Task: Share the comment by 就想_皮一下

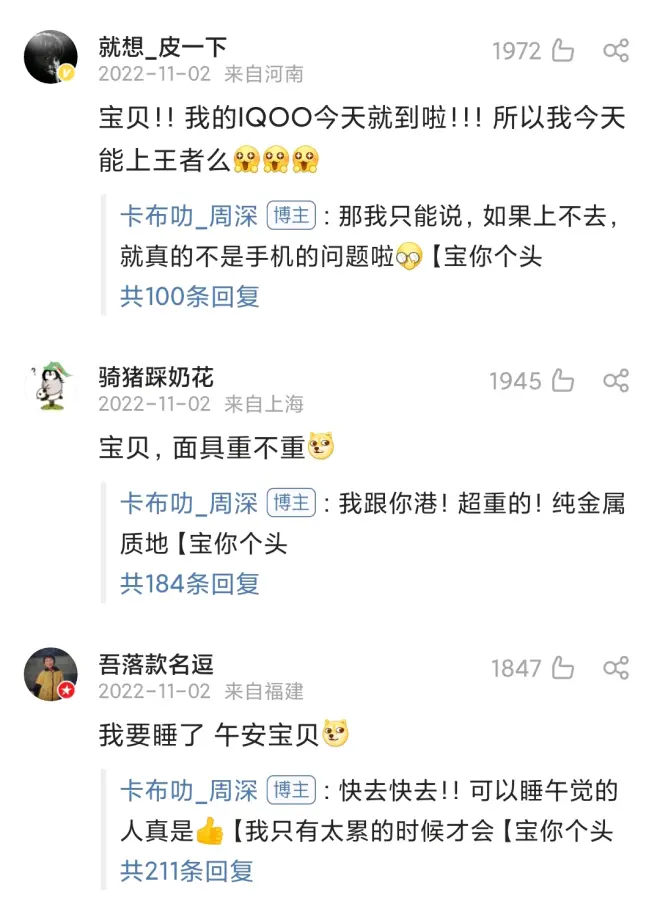Action: click(x=616, y=50)
